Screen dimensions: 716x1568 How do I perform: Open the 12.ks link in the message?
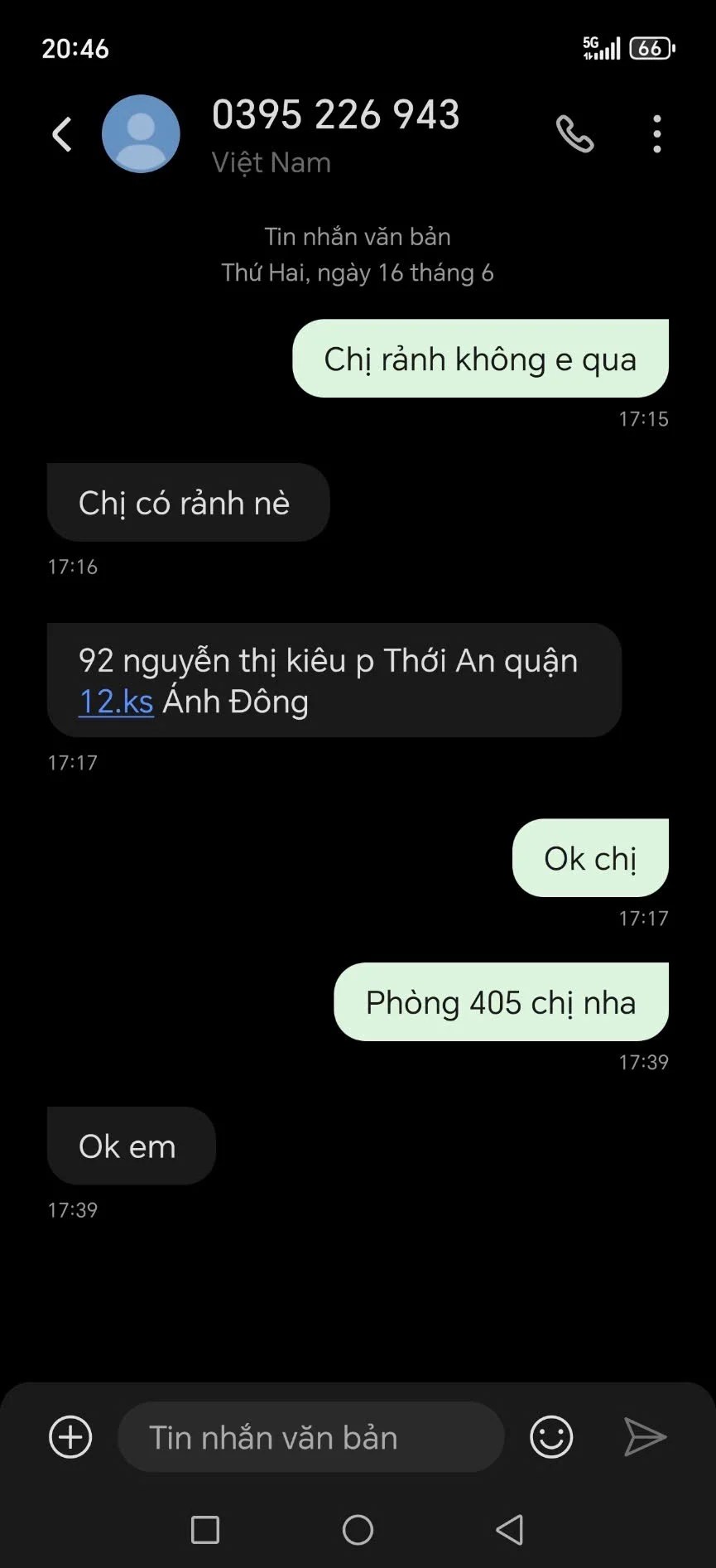pos(116,702)
